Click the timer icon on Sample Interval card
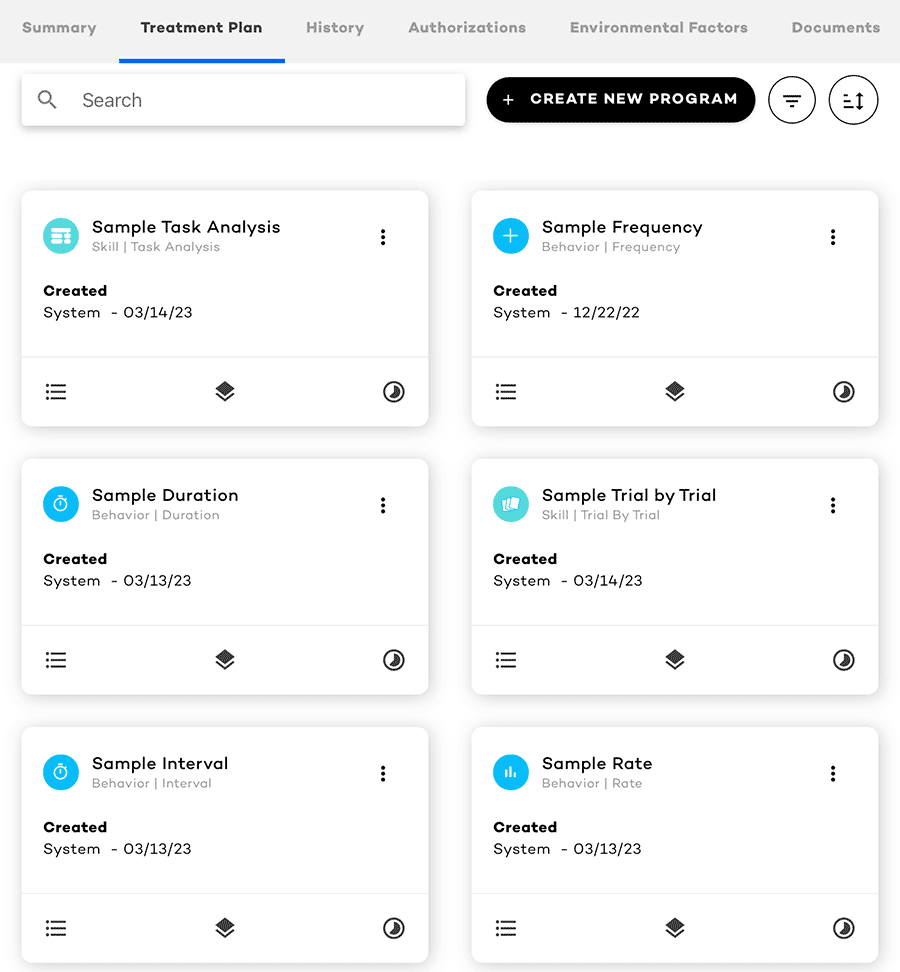 click(61, 772)
